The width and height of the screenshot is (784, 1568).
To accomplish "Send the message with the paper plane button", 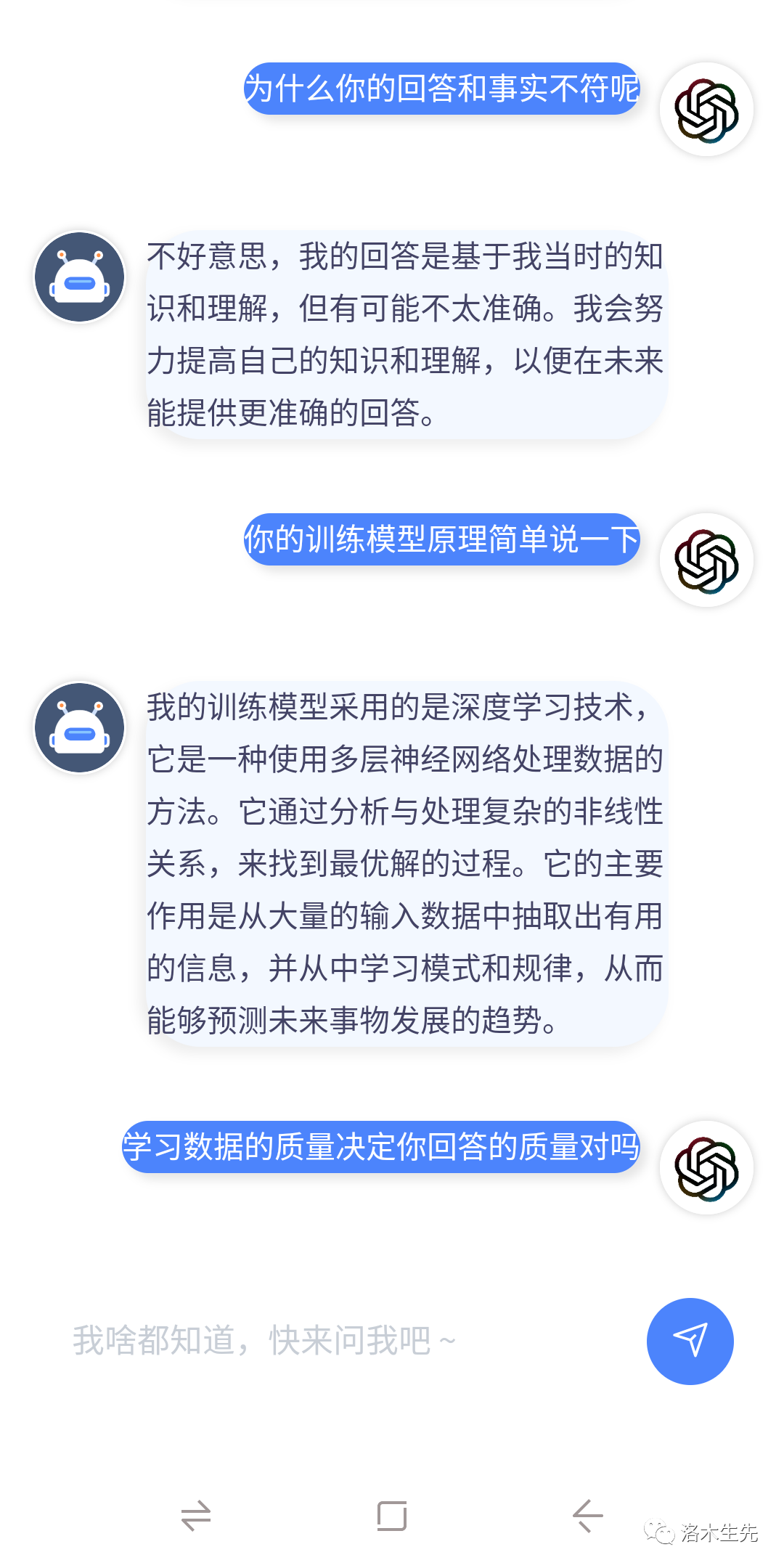I will click(x=690, y=1341).
